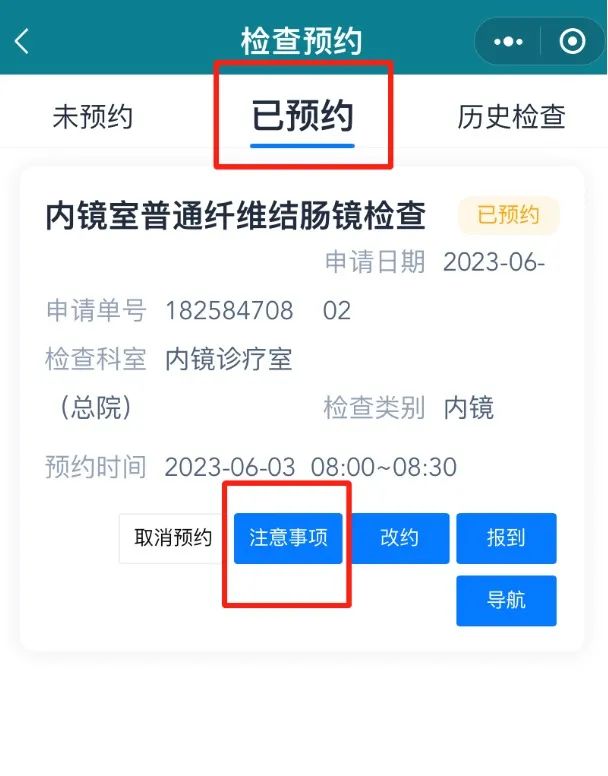Select the 已预约 tab

pos(302,117)
